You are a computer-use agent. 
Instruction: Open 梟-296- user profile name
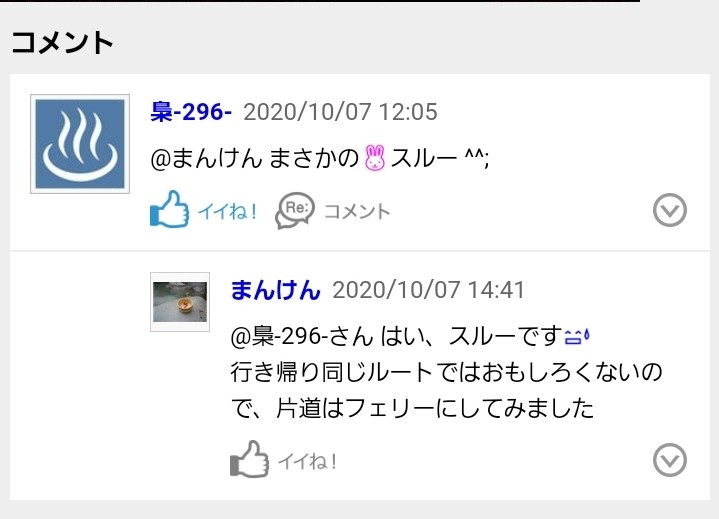(191, 111)
